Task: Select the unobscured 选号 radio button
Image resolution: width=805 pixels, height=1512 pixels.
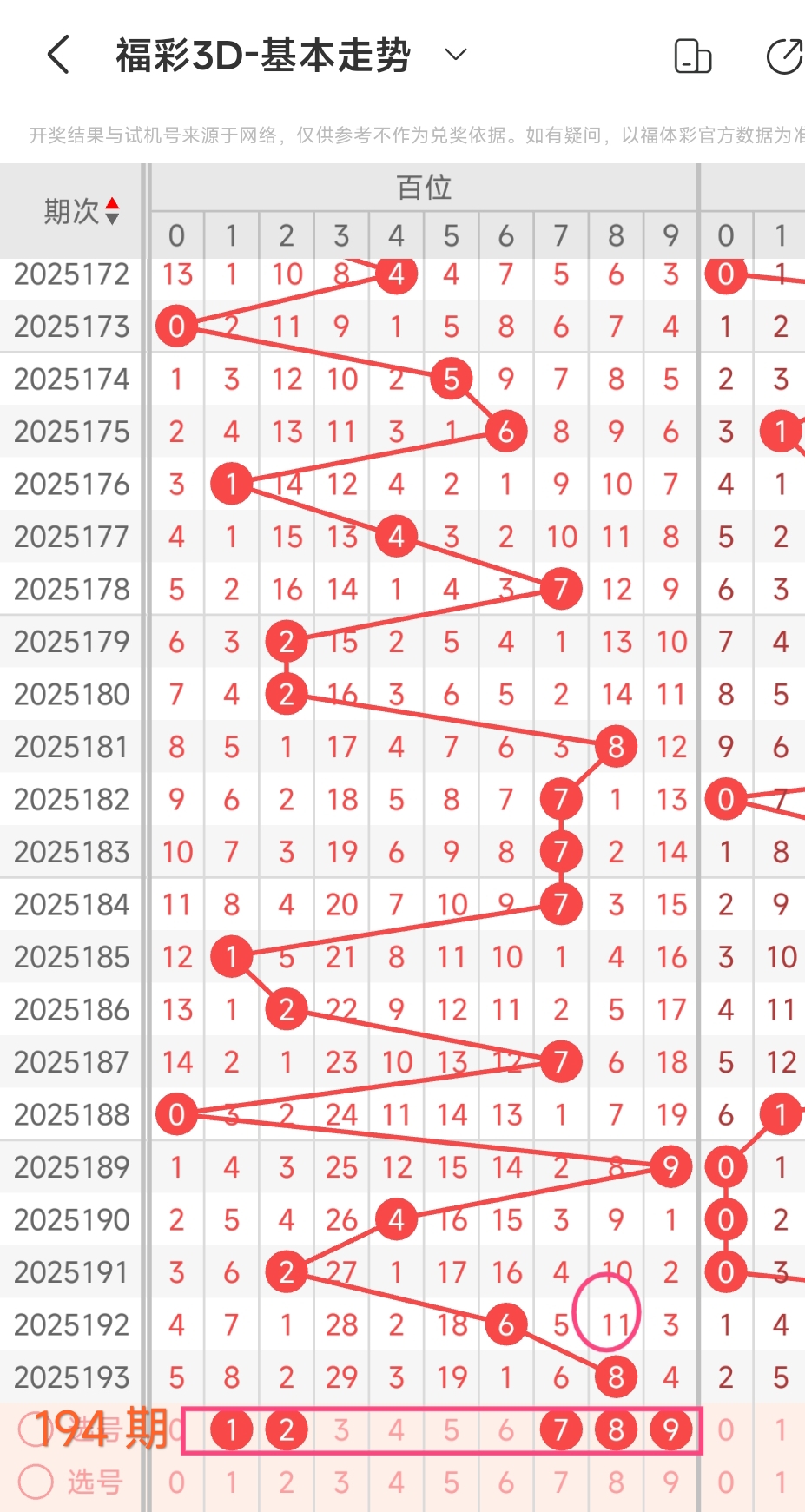Action: pos(36,1482)
